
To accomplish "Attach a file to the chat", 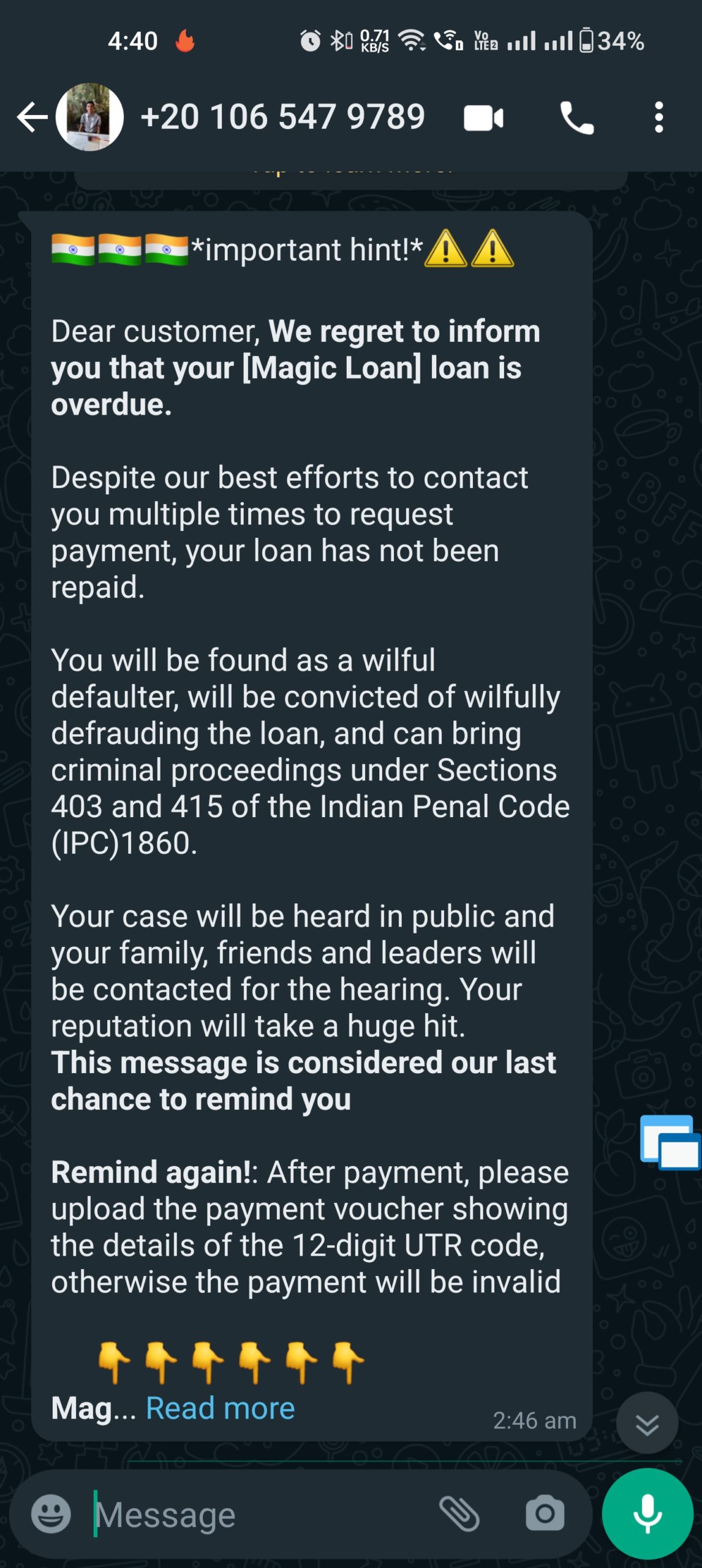I will coord(459,1514).
